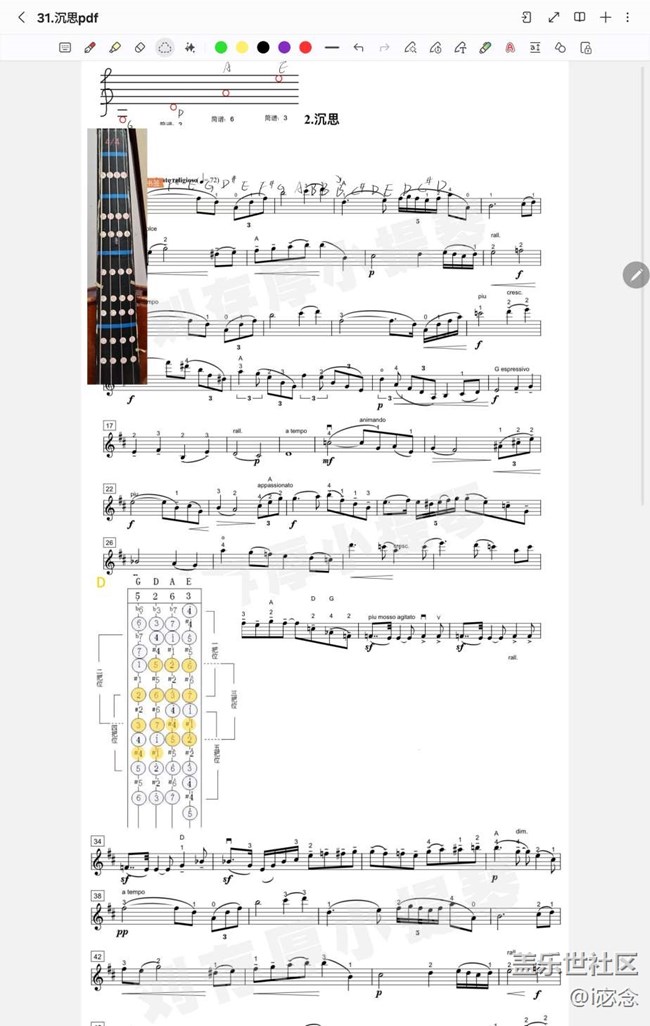Tap the floating pencil edit button

[636, 275]
